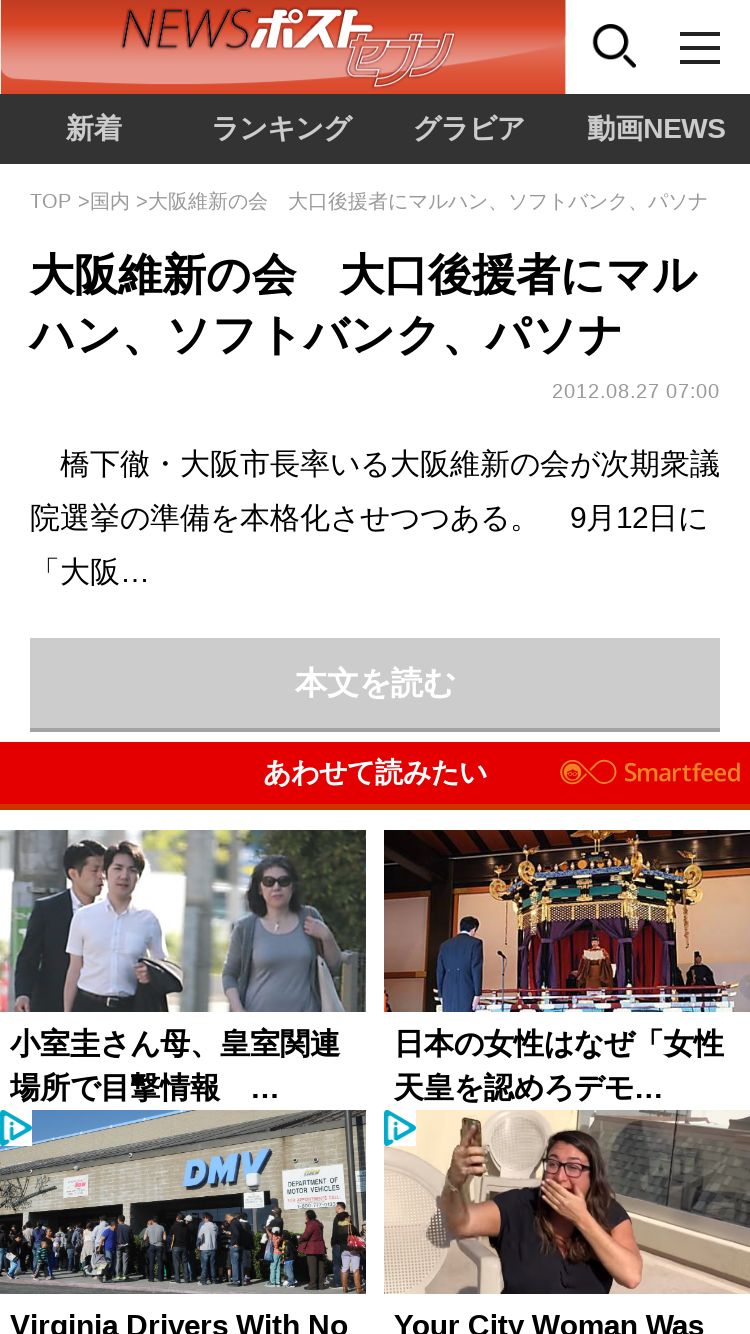Tap the TOP breadcrumb link

[x=50, y=201]
